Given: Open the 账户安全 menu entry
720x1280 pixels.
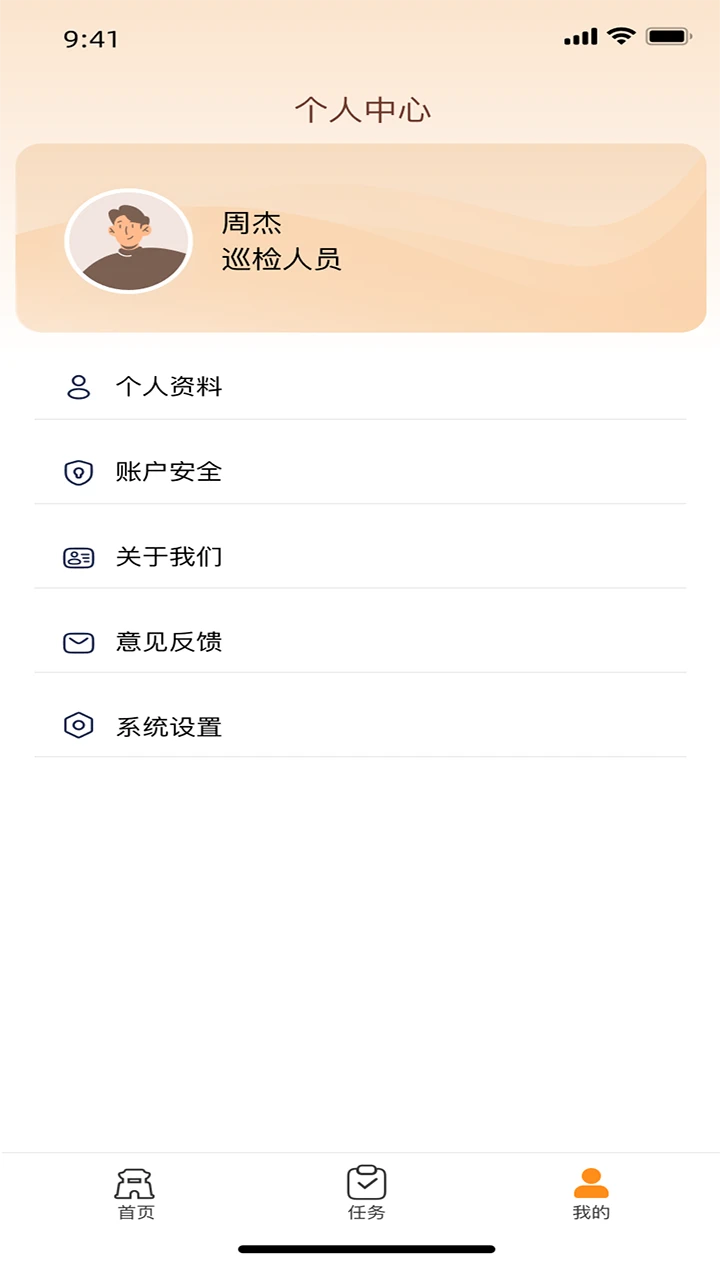Looking at the screenshot, I should 170,472.
